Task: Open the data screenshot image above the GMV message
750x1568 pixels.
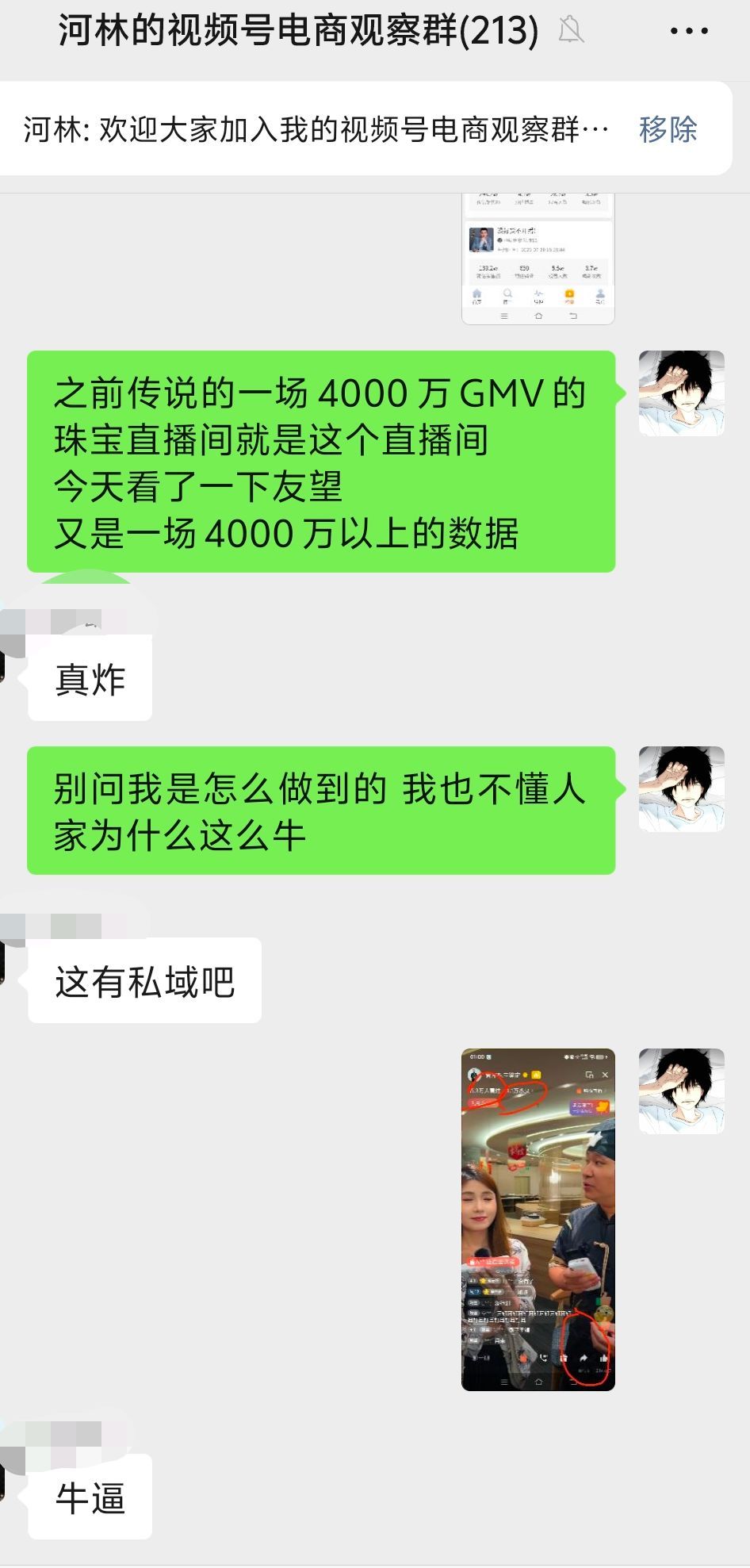Action: coord(538,259)
